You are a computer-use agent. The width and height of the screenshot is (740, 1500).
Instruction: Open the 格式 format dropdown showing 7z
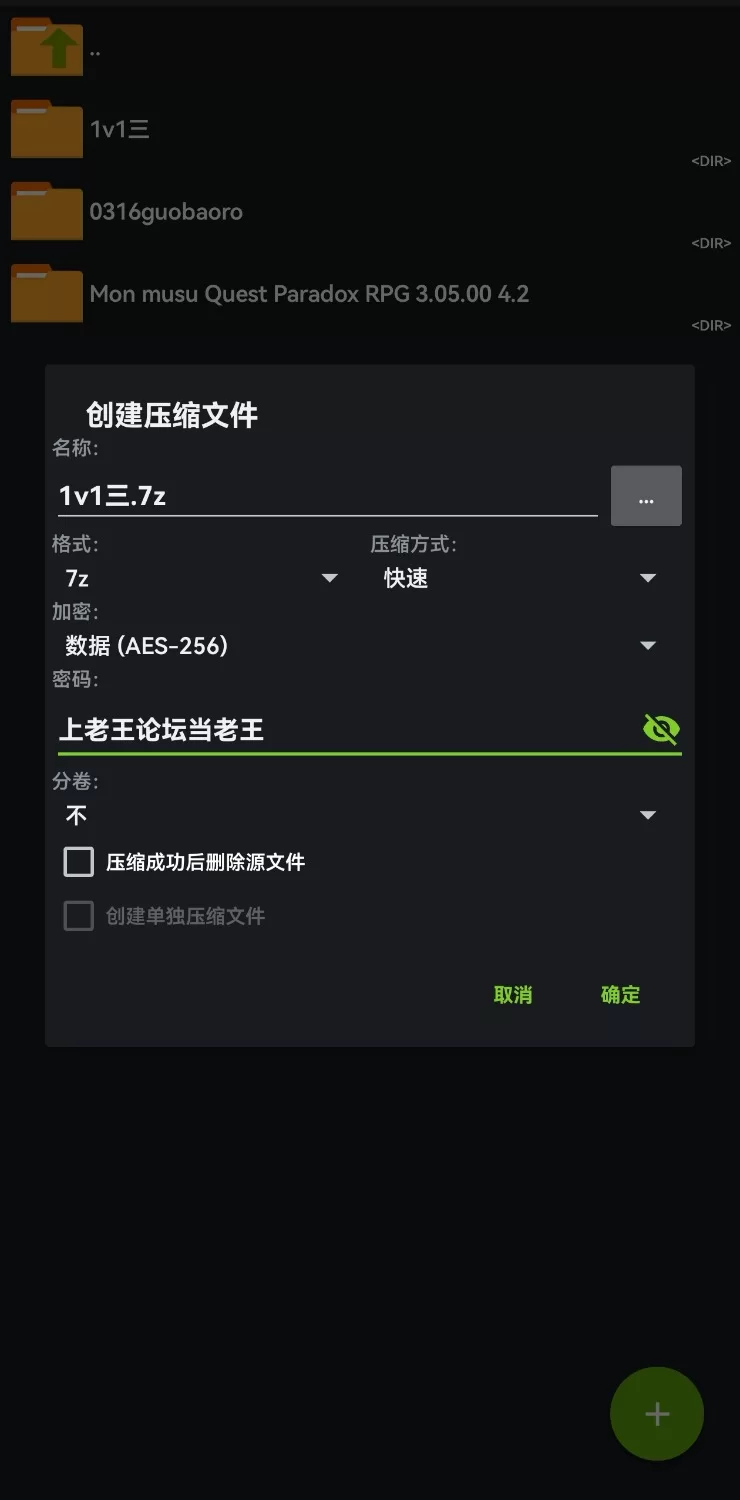coord(200,578)
